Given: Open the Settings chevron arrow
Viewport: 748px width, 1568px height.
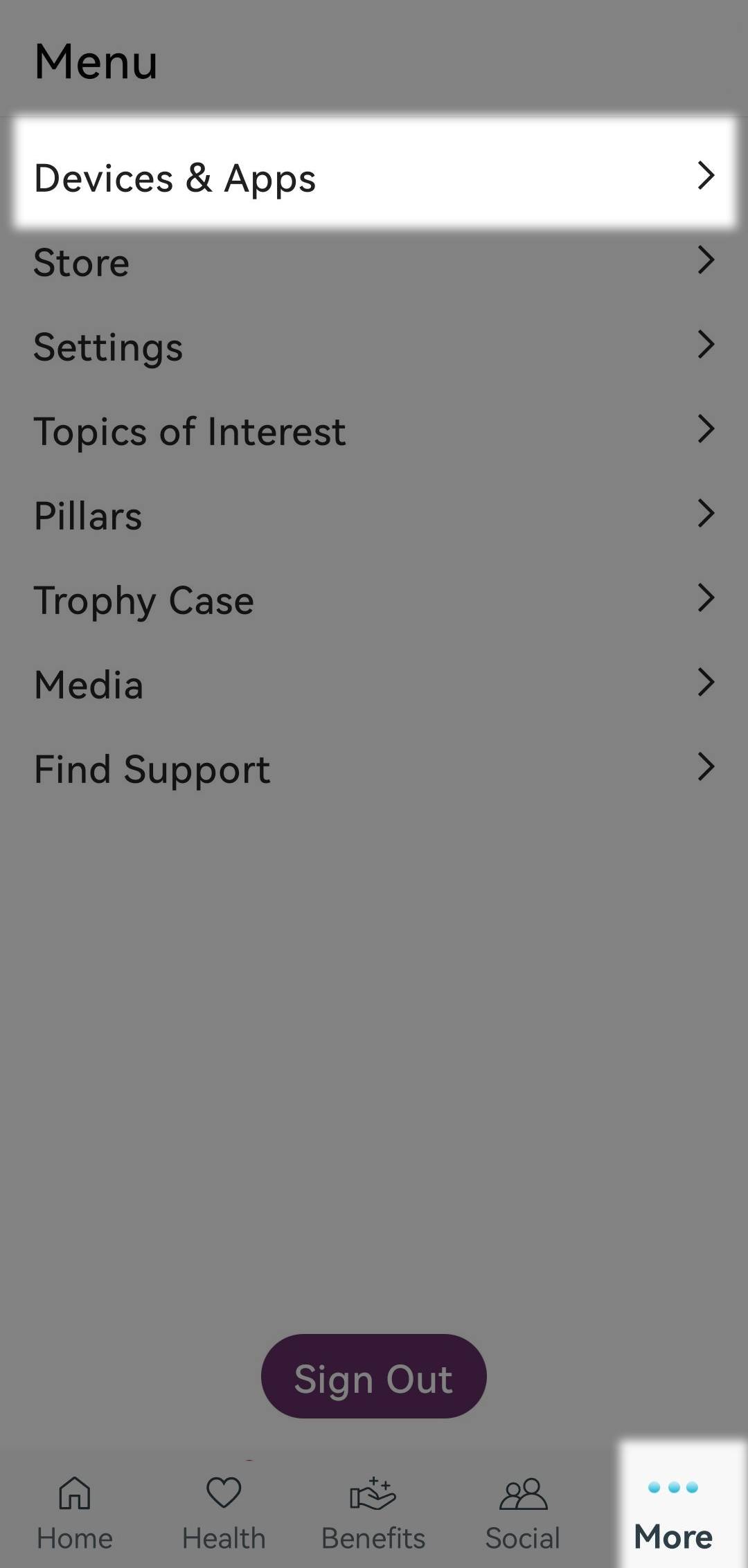Looking at the screenshot, I should 707,345.
